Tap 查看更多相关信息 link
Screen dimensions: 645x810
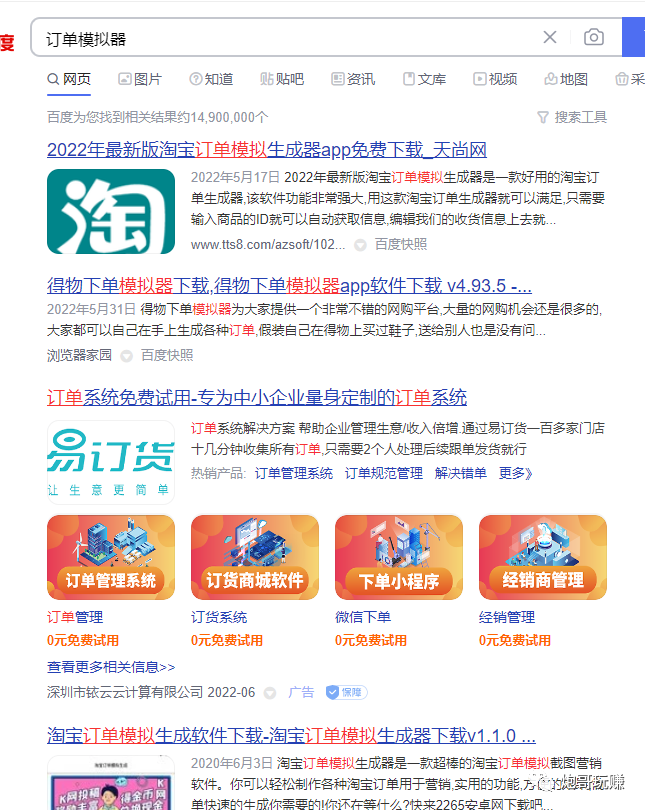pos(111,666)
